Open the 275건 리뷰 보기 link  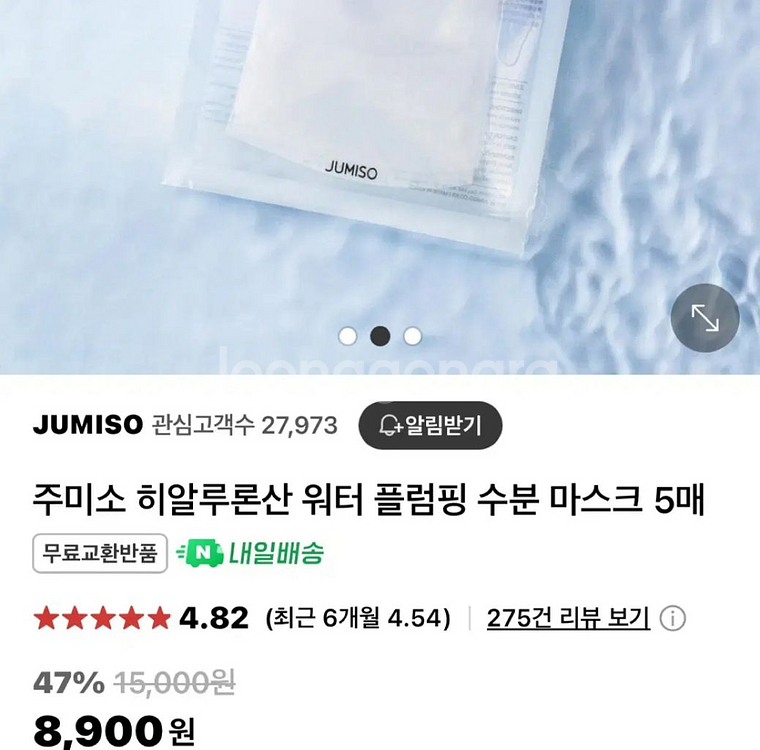point(568,618)
